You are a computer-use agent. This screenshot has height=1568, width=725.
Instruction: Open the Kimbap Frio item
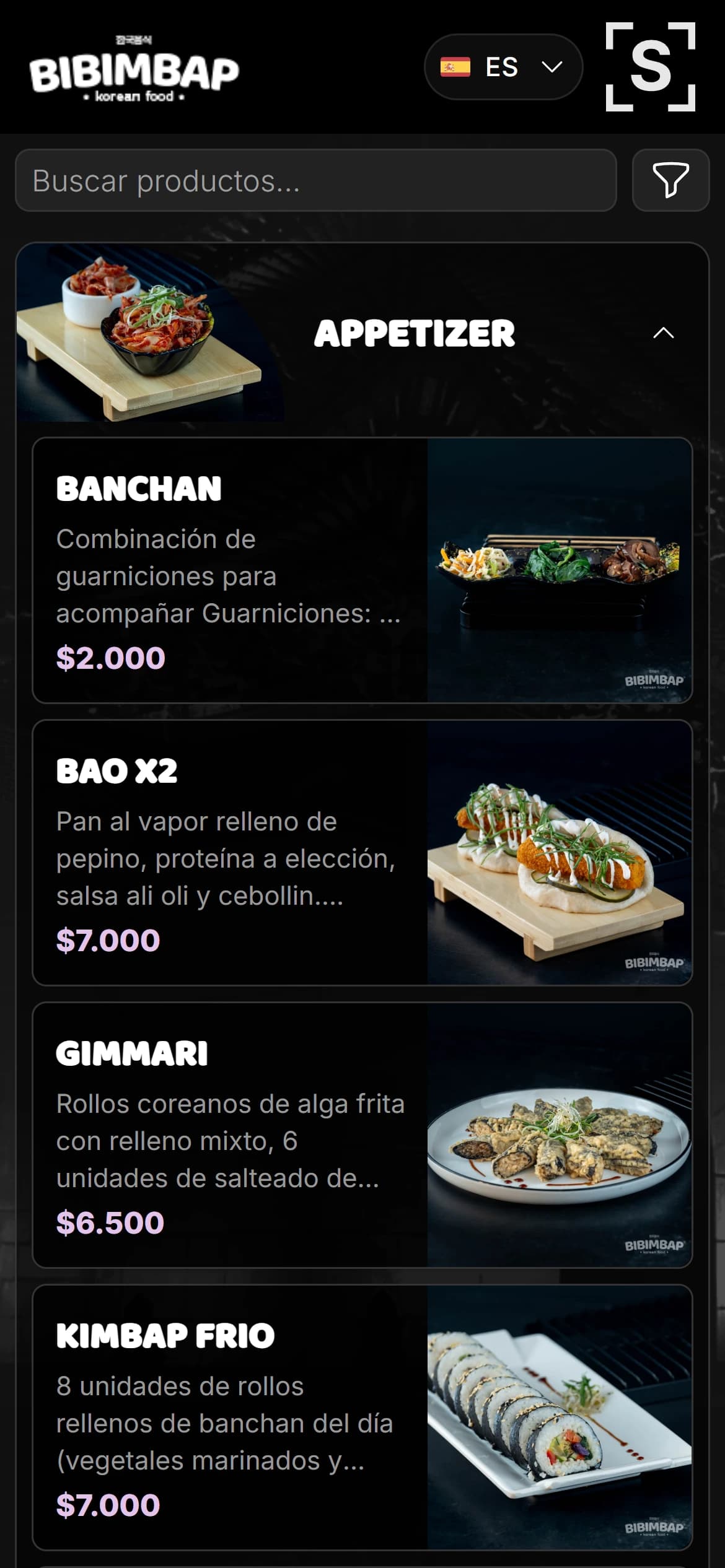point(362,1417)
